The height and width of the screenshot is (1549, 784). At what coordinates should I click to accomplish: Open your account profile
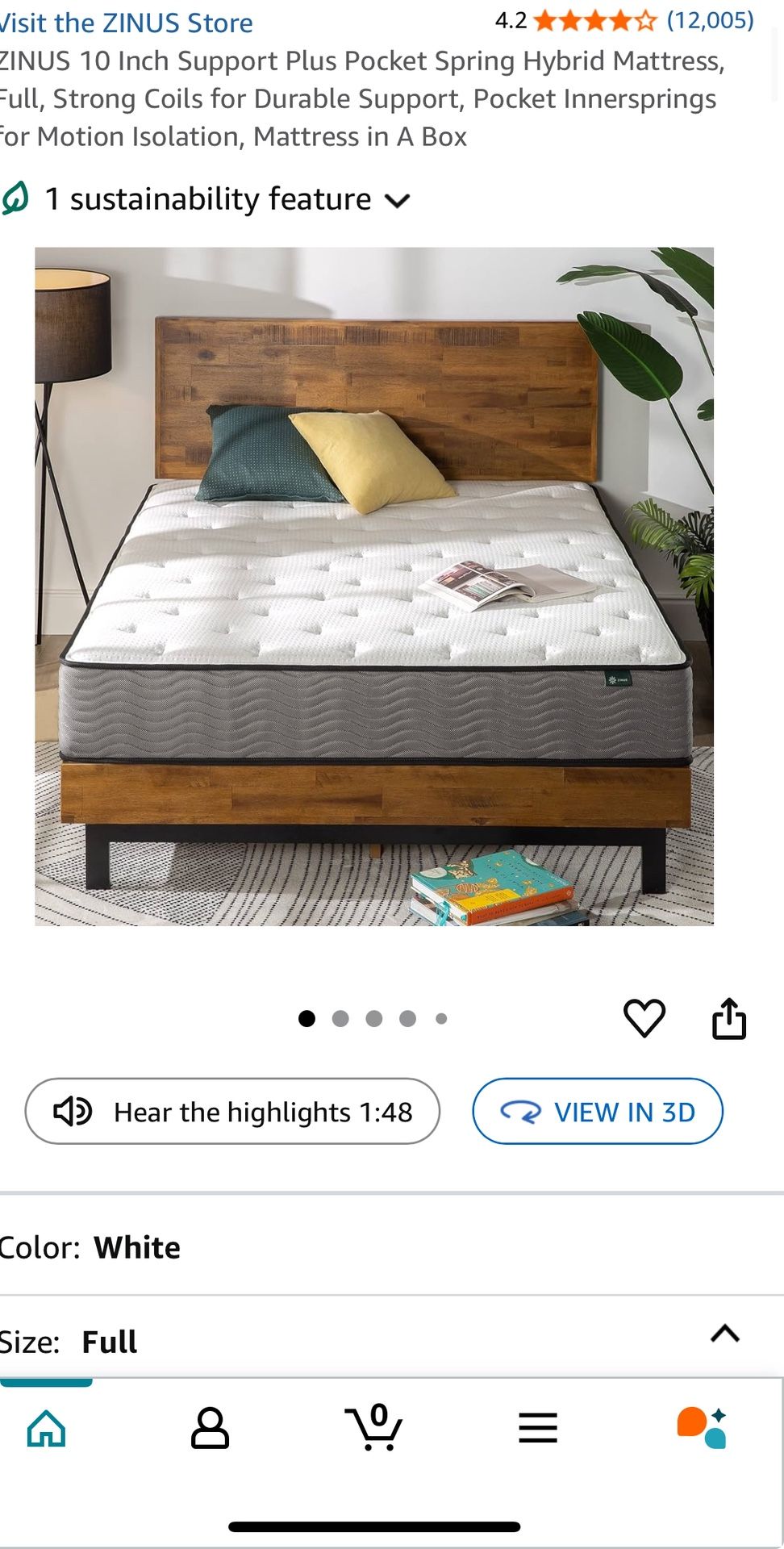point(211,1430)
